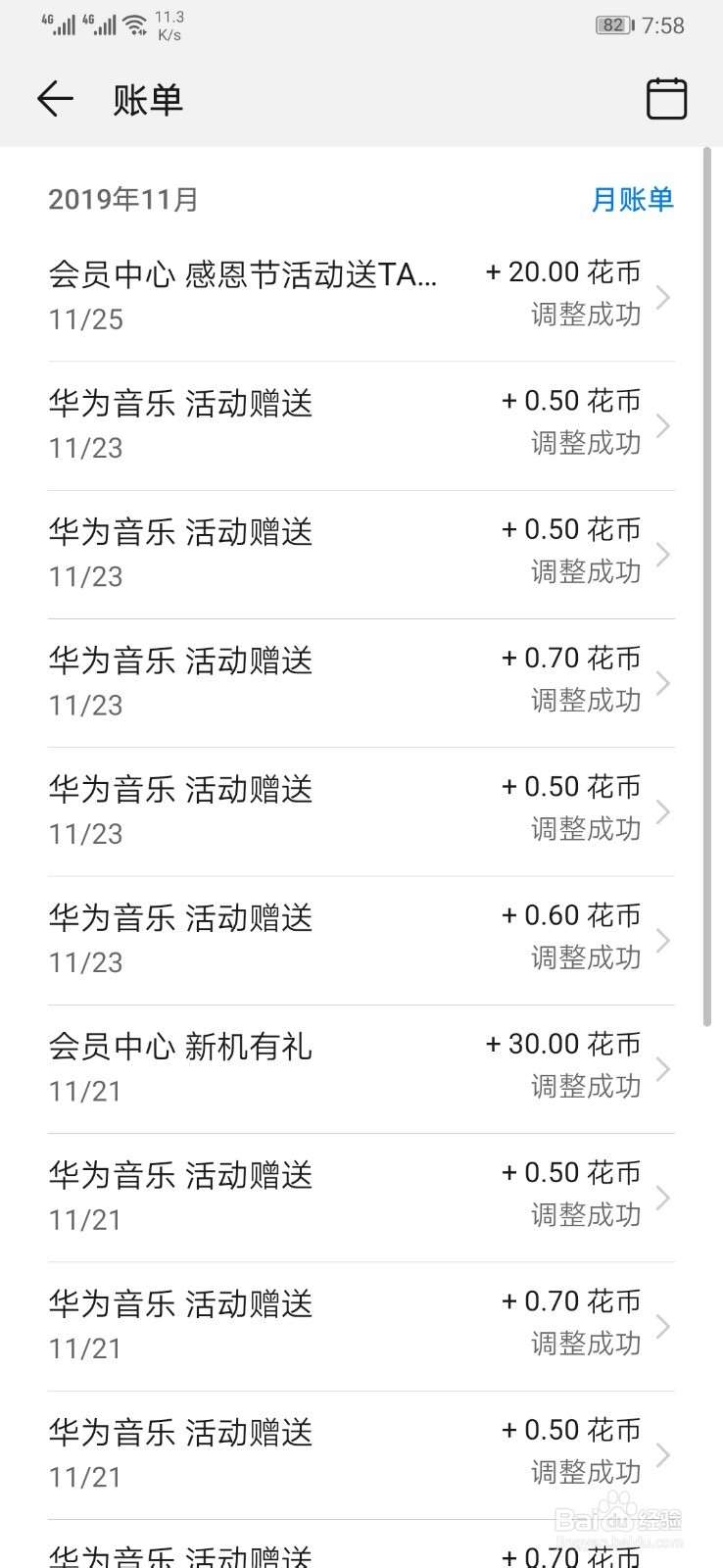
Task: Open the 月账单 monthly bill link
Action: 633,200
